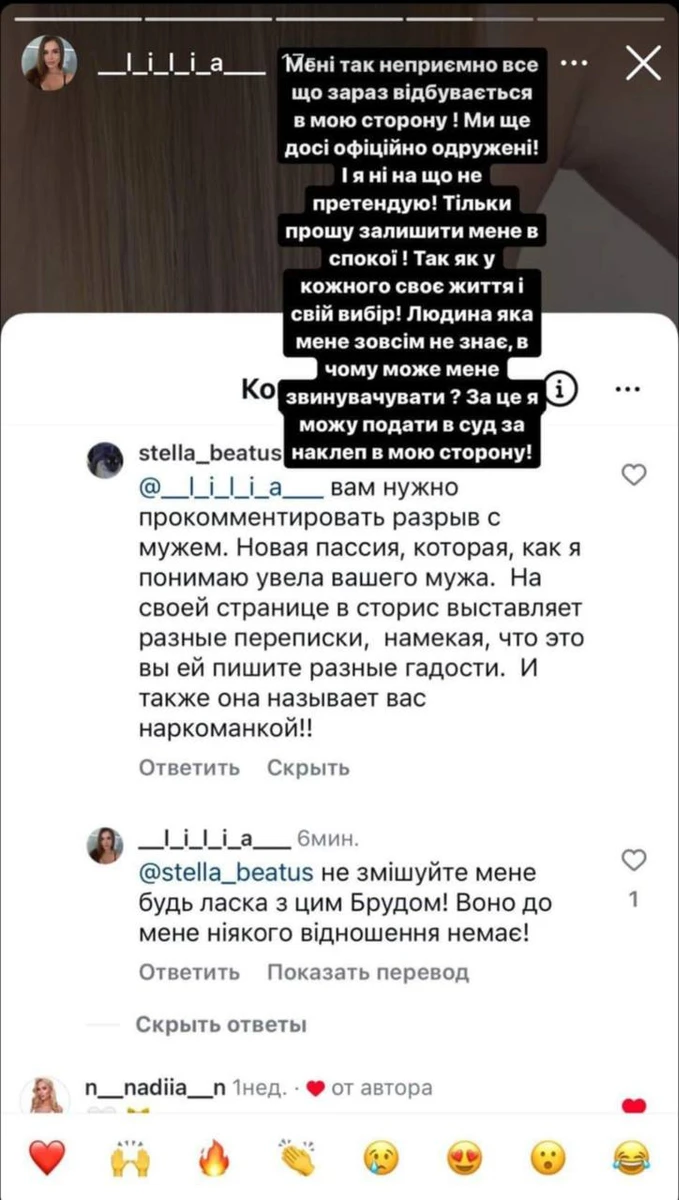React with the heart-eyes emoji
679x1200 pixels.
[465, 1159]
